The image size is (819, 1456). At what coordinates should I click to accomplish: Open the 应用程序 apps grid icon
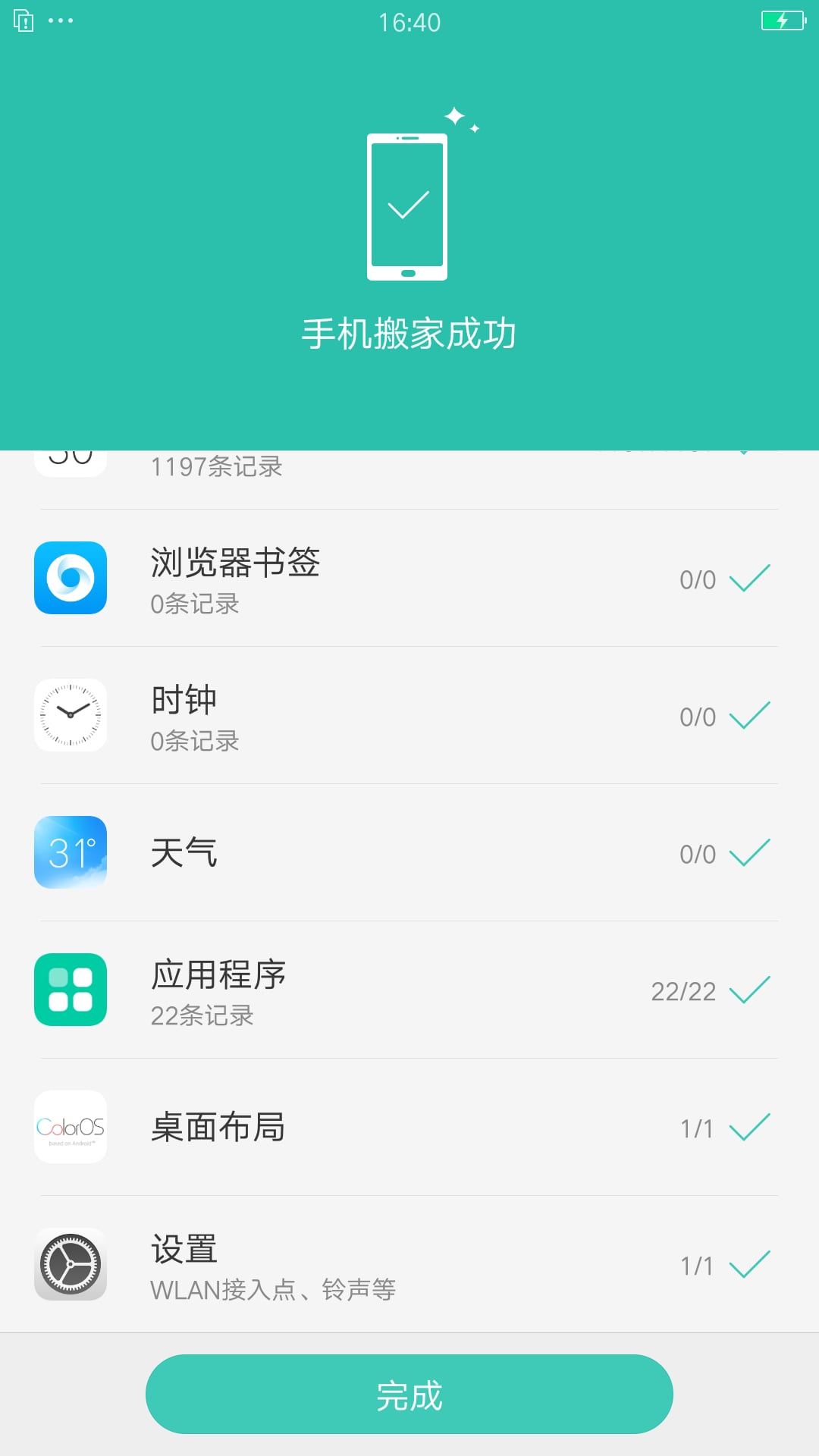tap(70, 990)
